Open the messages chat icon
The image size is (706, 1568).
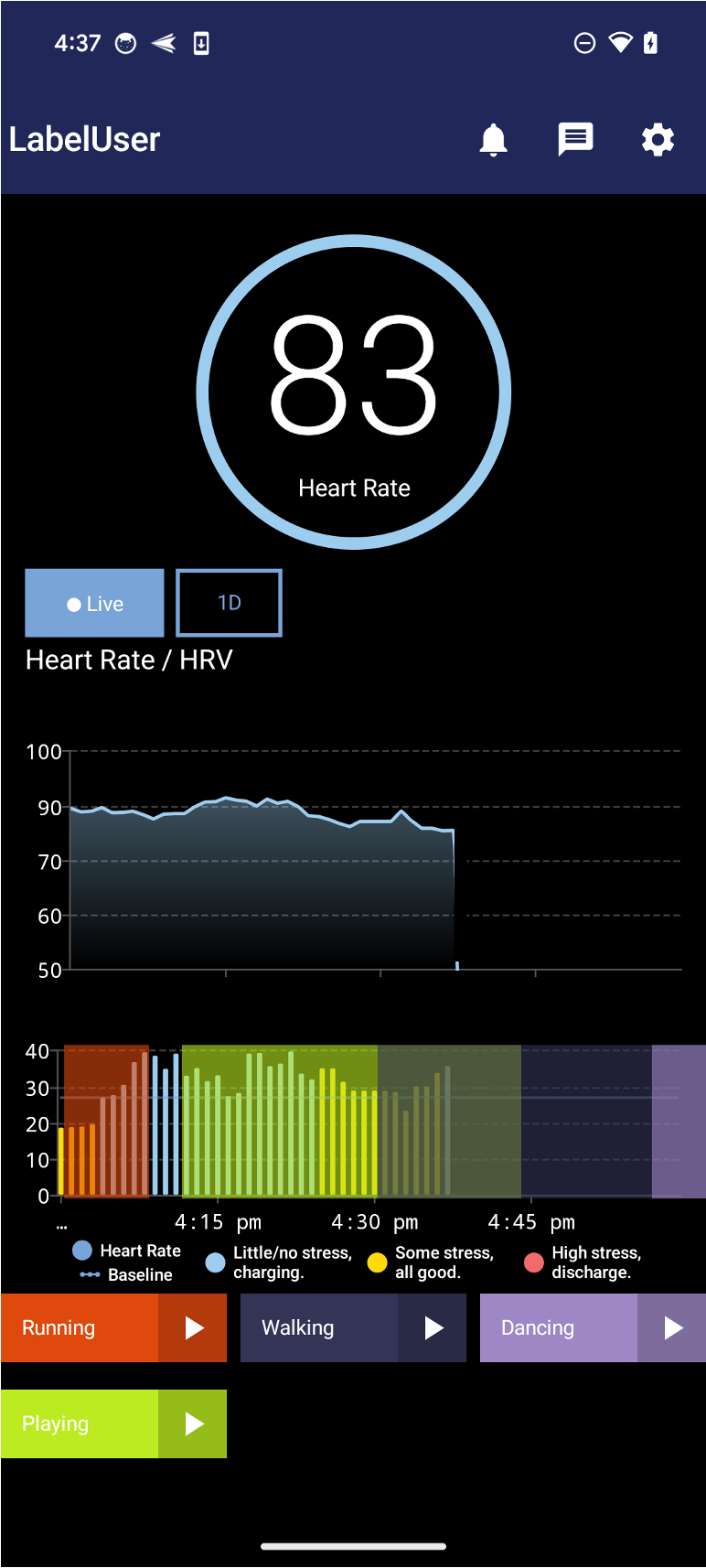click(x=575, y=139)
